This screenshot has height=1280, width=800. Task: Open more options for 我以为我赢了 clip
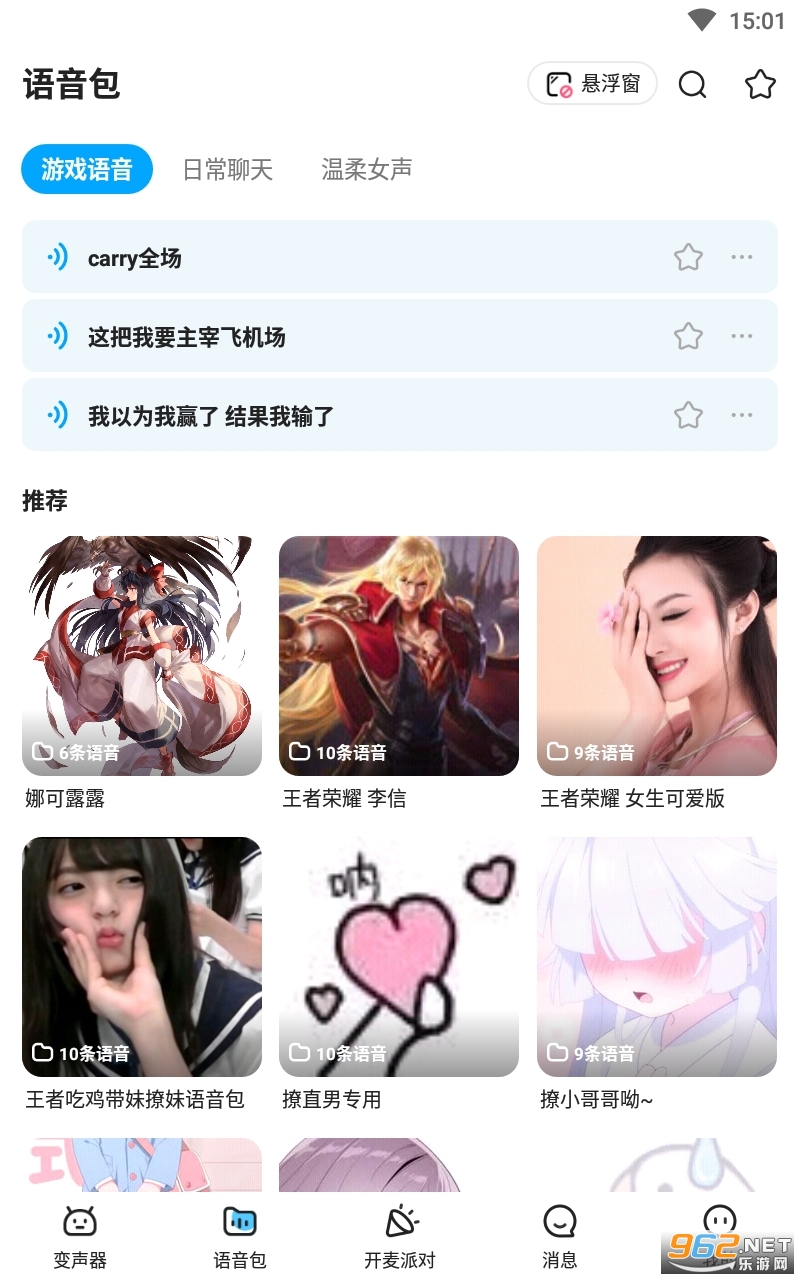(741, 415)
